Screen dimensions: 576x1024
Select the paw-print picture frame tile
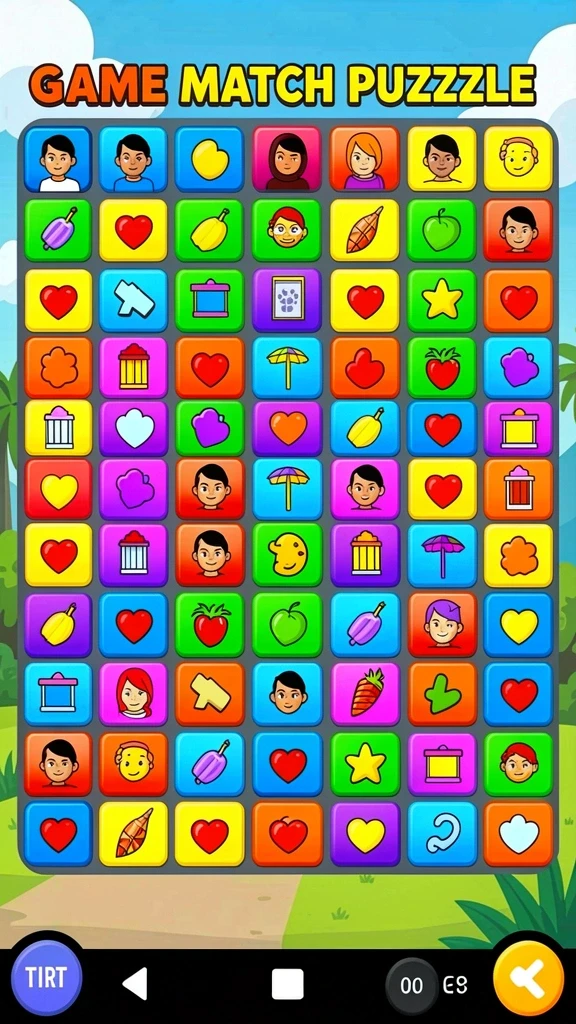click(287, 300)
